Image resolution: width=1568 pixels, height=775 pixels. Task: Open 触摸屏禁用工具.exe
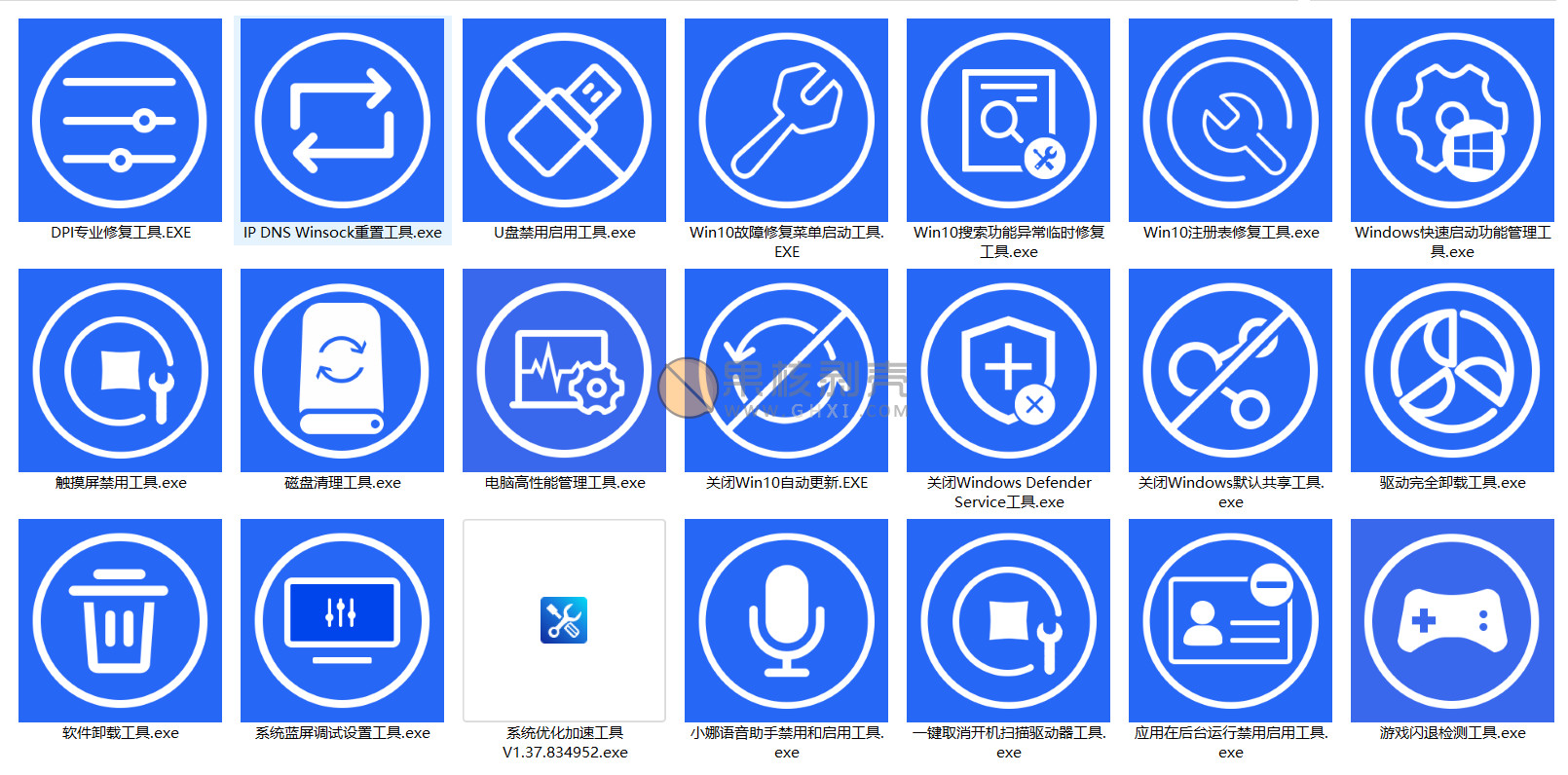click(120, 371)
